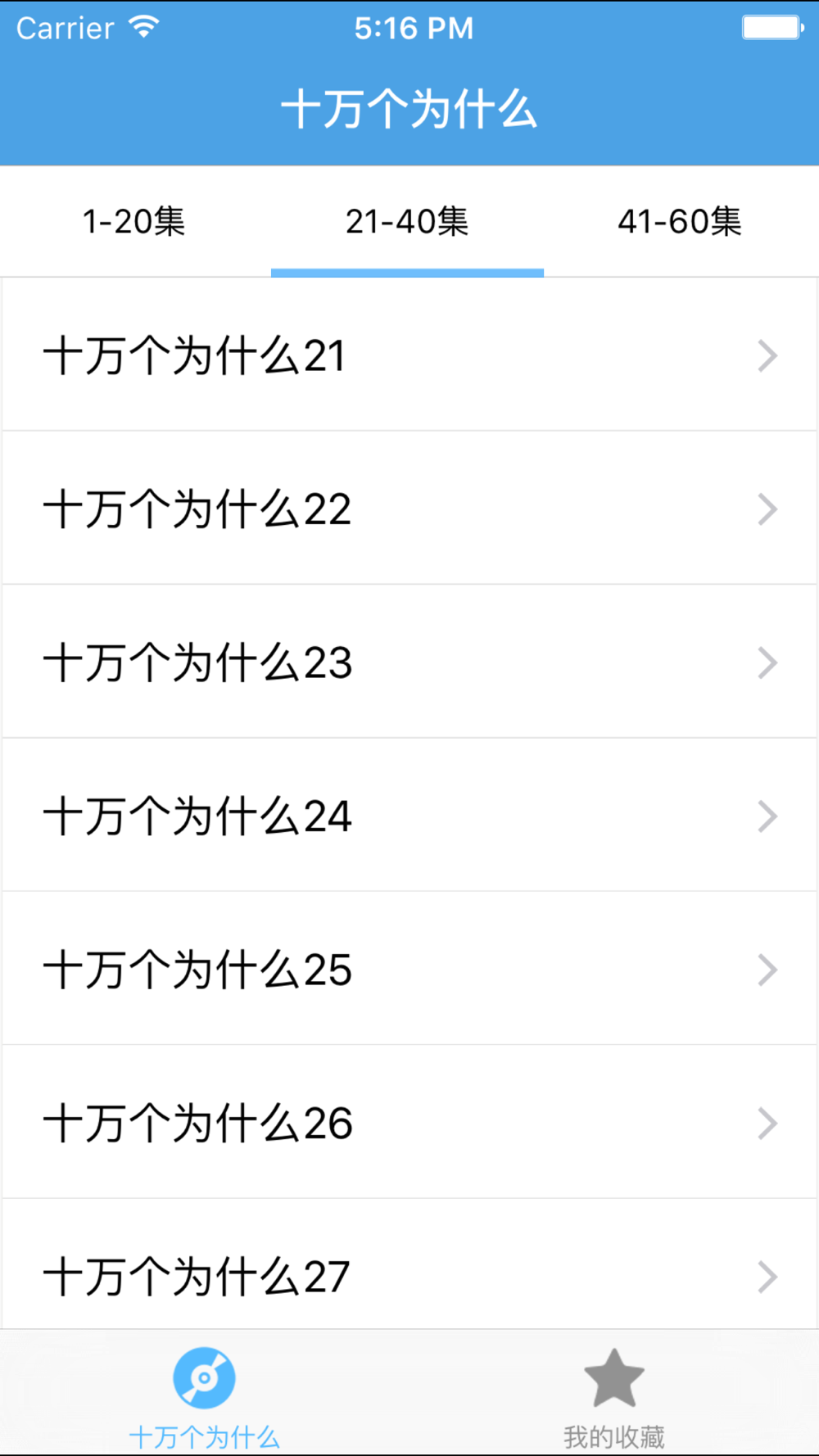Switch to the 41-60集 tab
This screenshot has width=819, height=1456.
[681, 221]
